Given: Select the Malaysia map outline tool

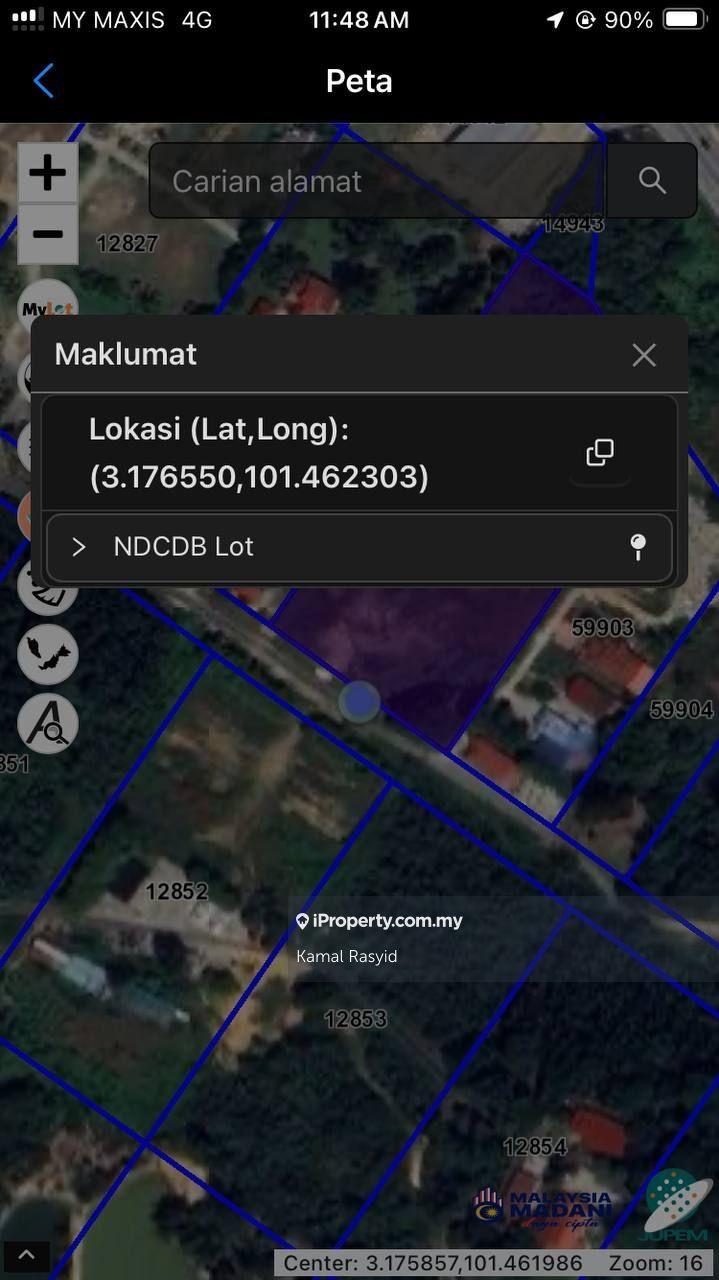Looking at the screenshot, I should [47, 654].
